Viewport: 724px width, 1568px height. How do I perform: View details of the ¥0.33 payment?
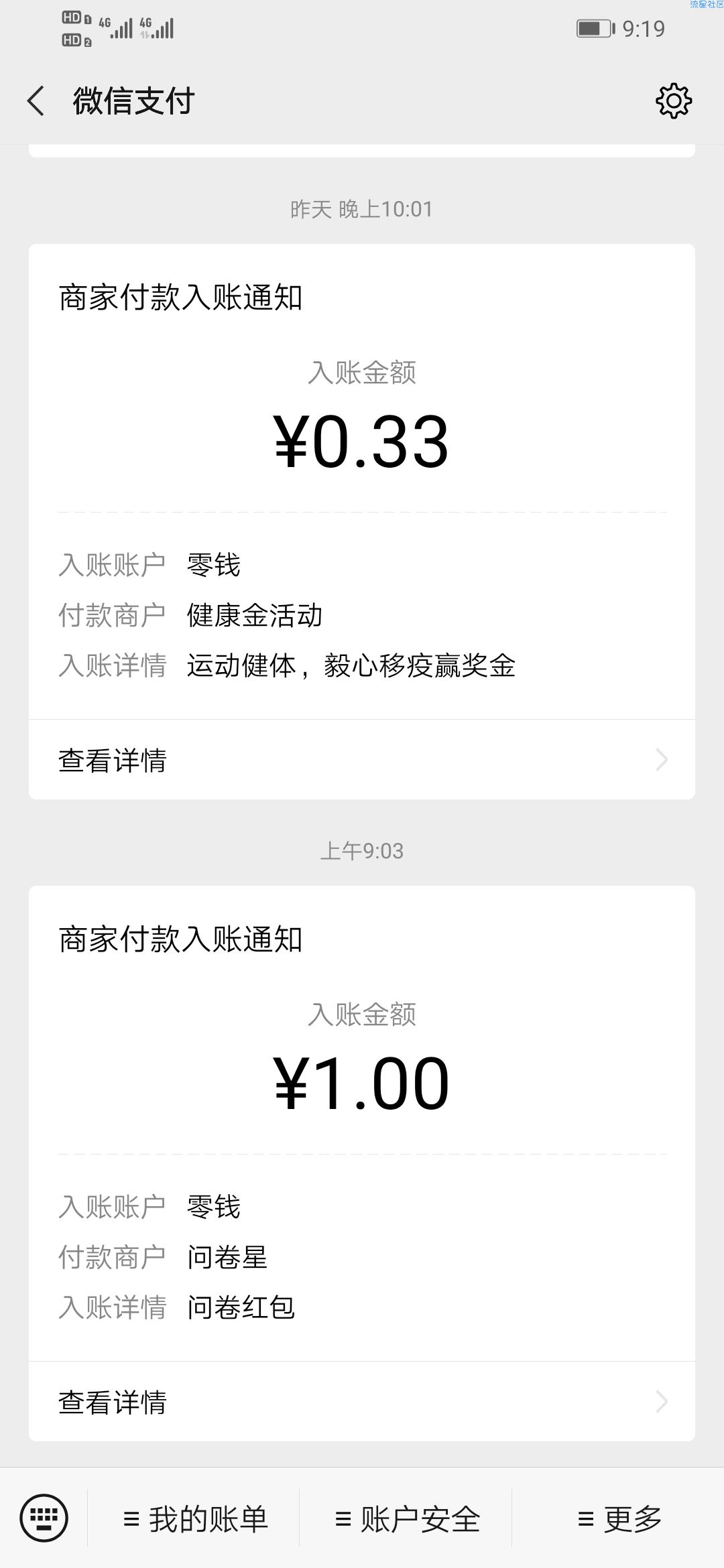[x=362, y=760]
